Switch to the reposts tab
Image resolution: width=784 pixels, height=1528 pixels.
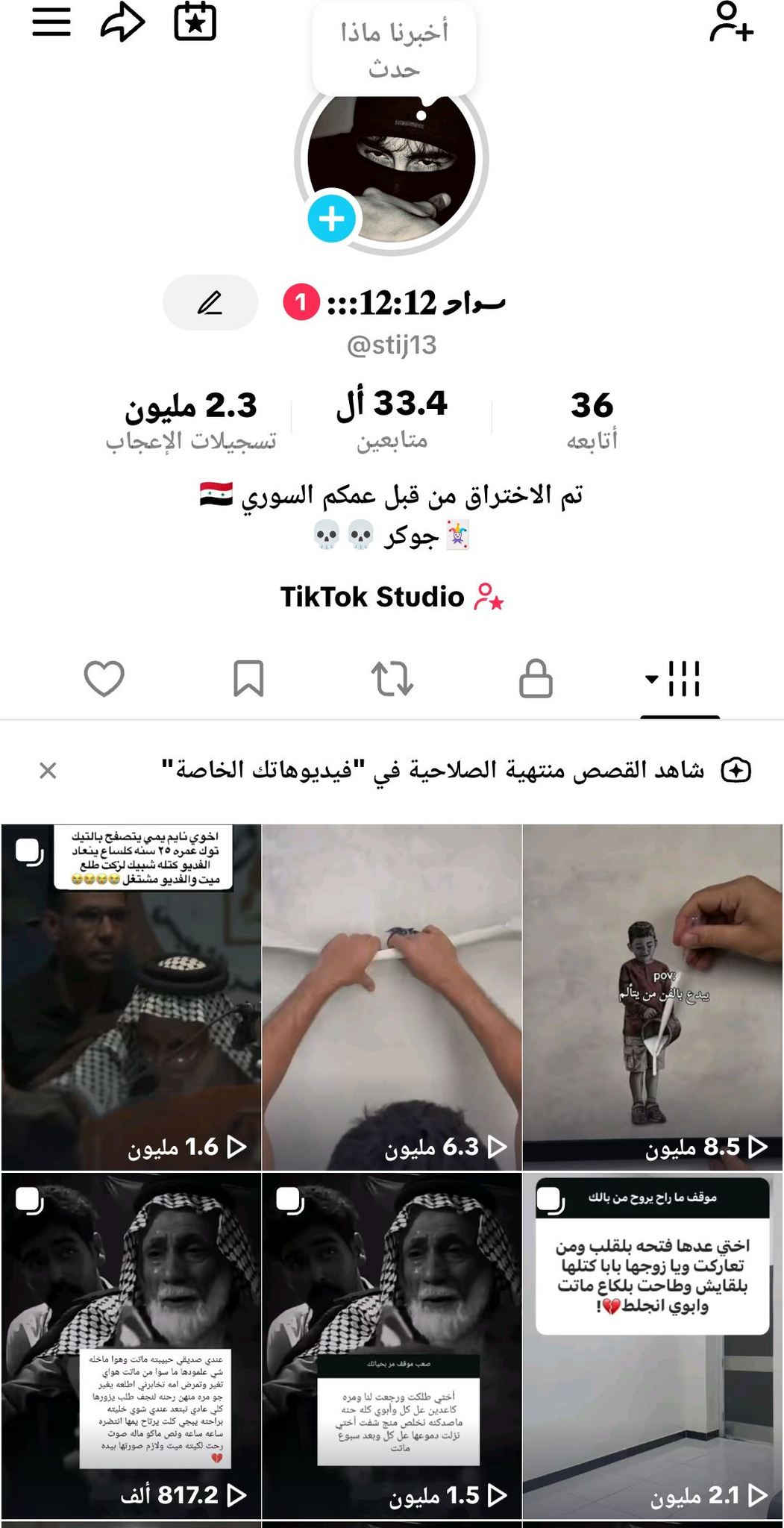[392, 679]
